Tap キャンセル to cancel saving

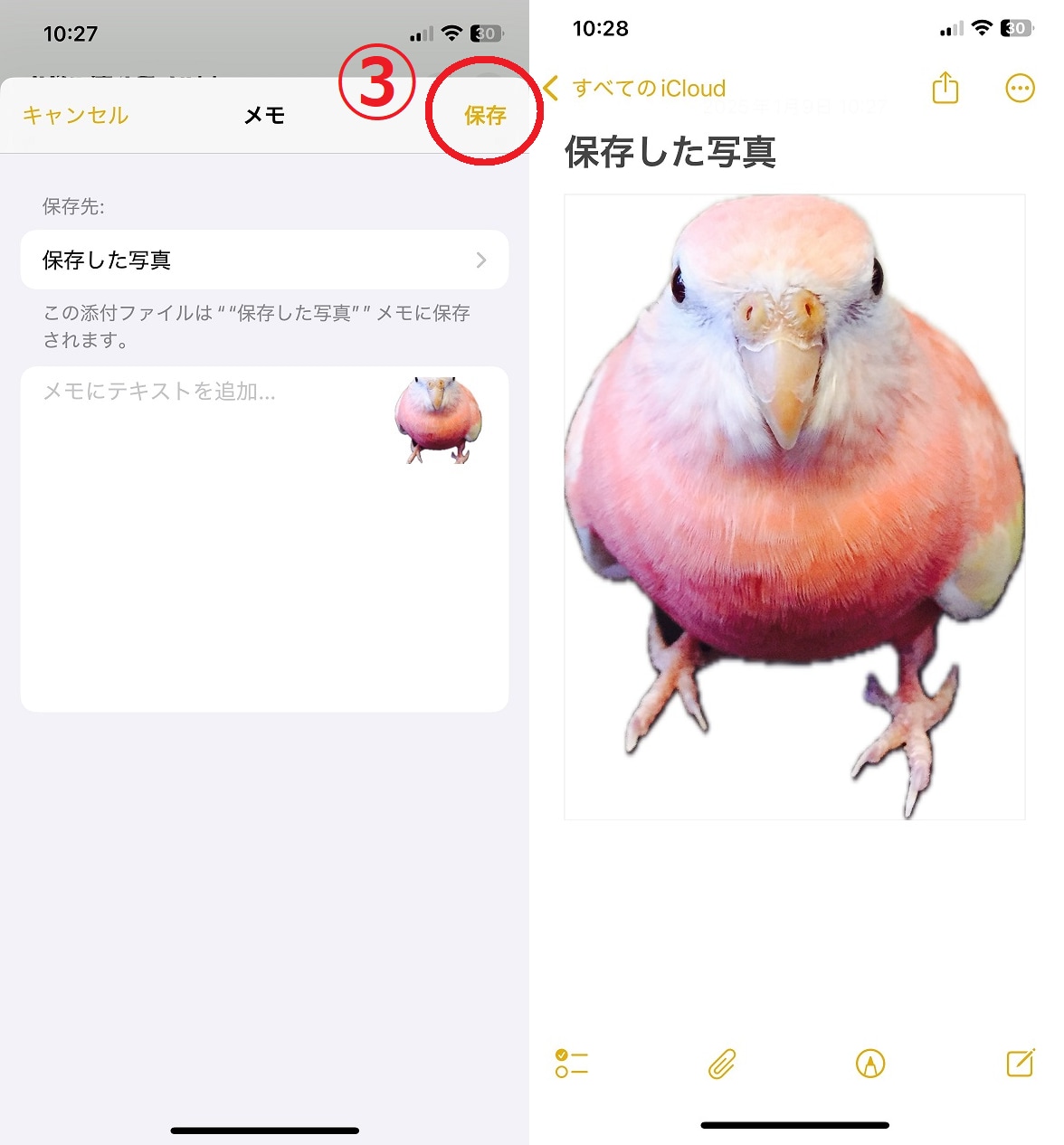[76, 116]
